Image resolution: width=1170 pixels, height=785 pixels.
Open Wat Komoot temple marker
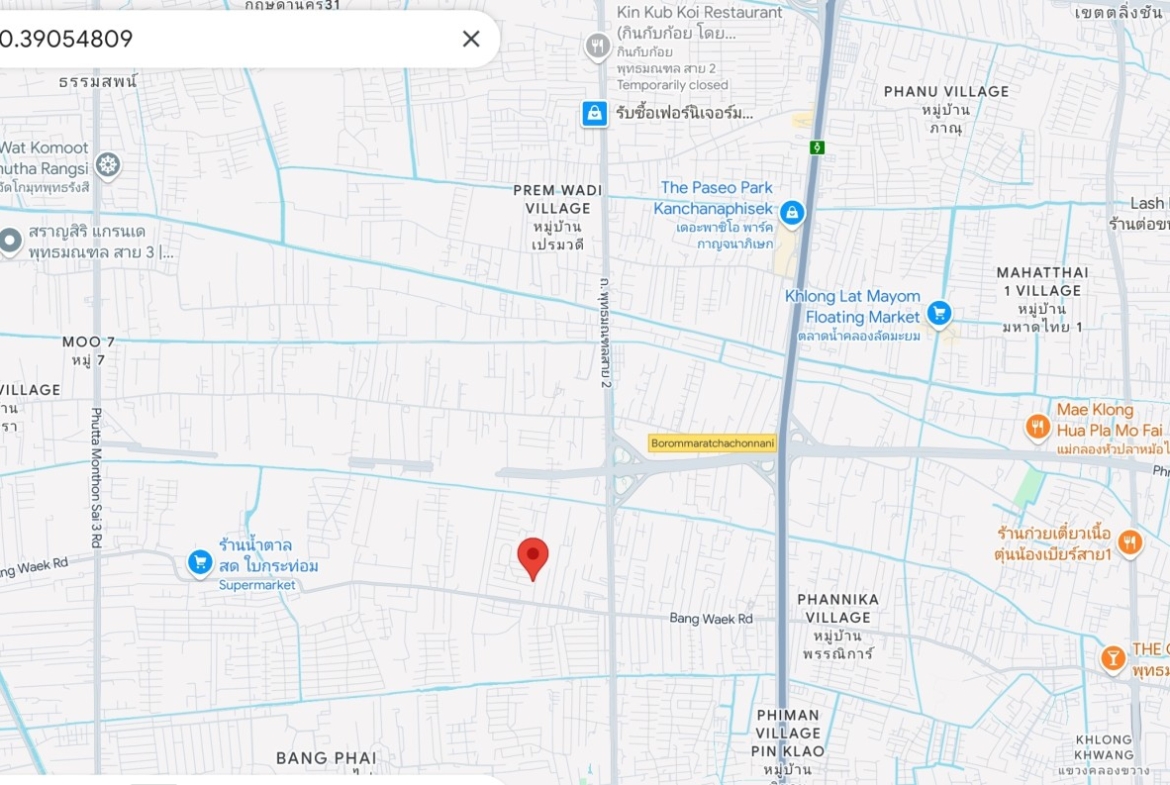pos(108,165)
